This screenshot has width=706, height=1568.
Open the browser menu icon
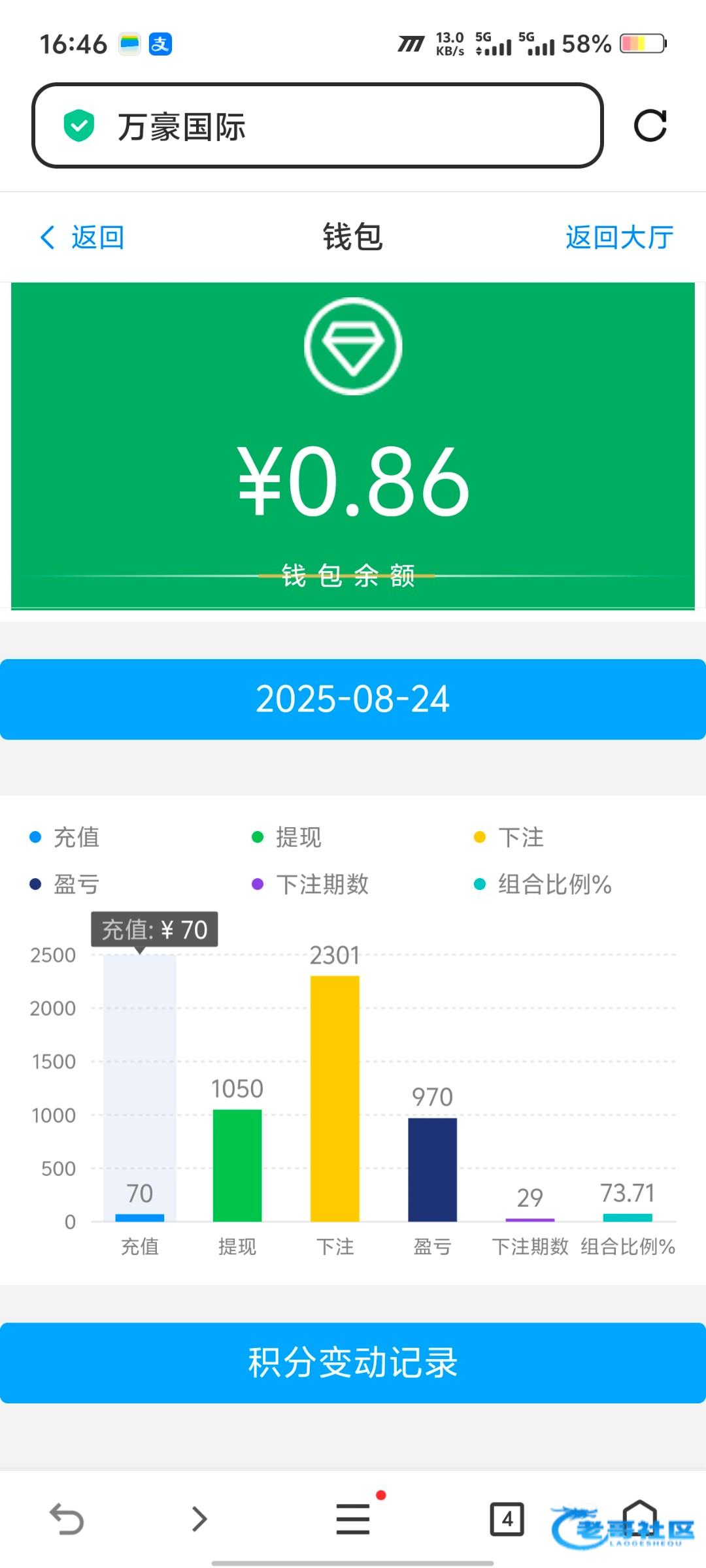tap(353, 1519)
